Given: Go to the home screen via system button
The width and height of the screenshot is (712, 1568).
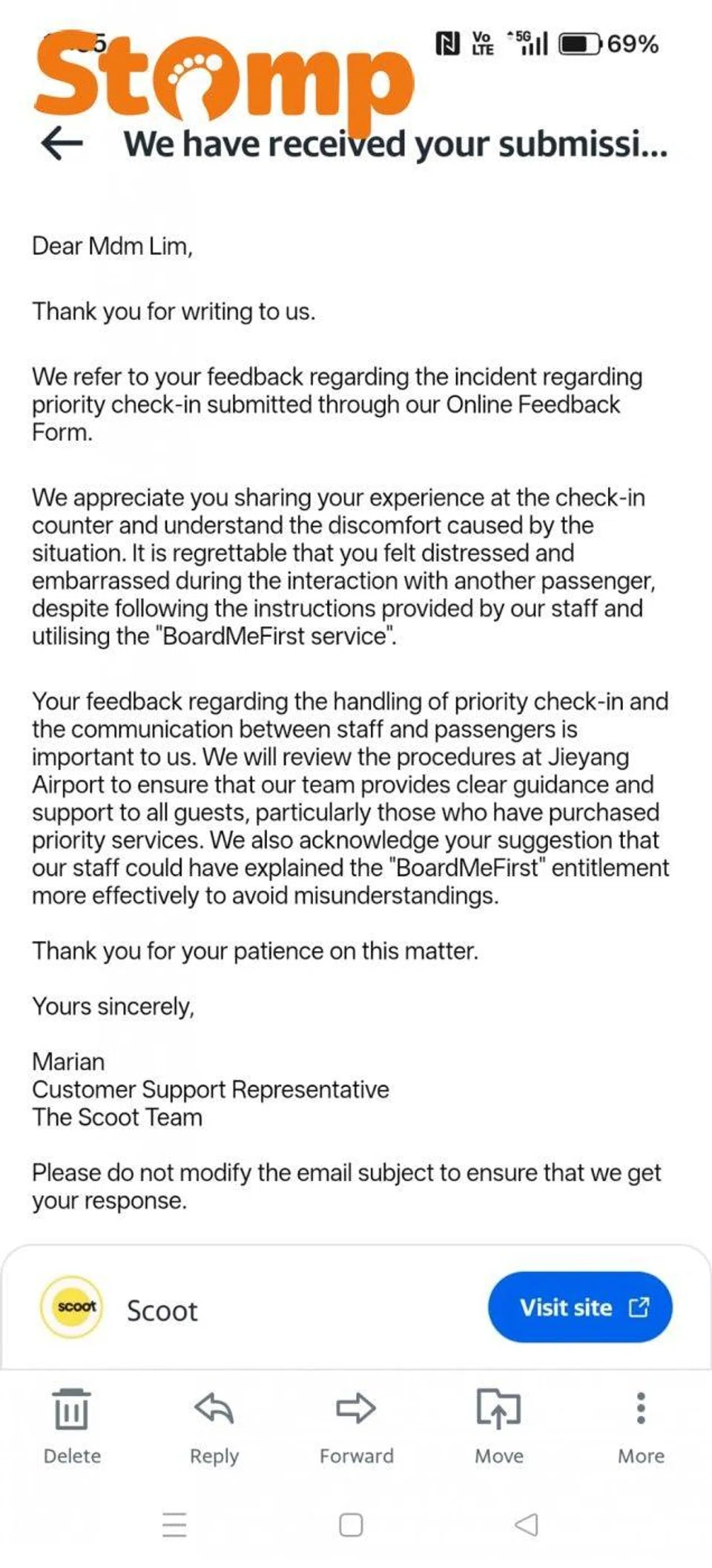Looking at the screenshot, I should (351, 1525).
